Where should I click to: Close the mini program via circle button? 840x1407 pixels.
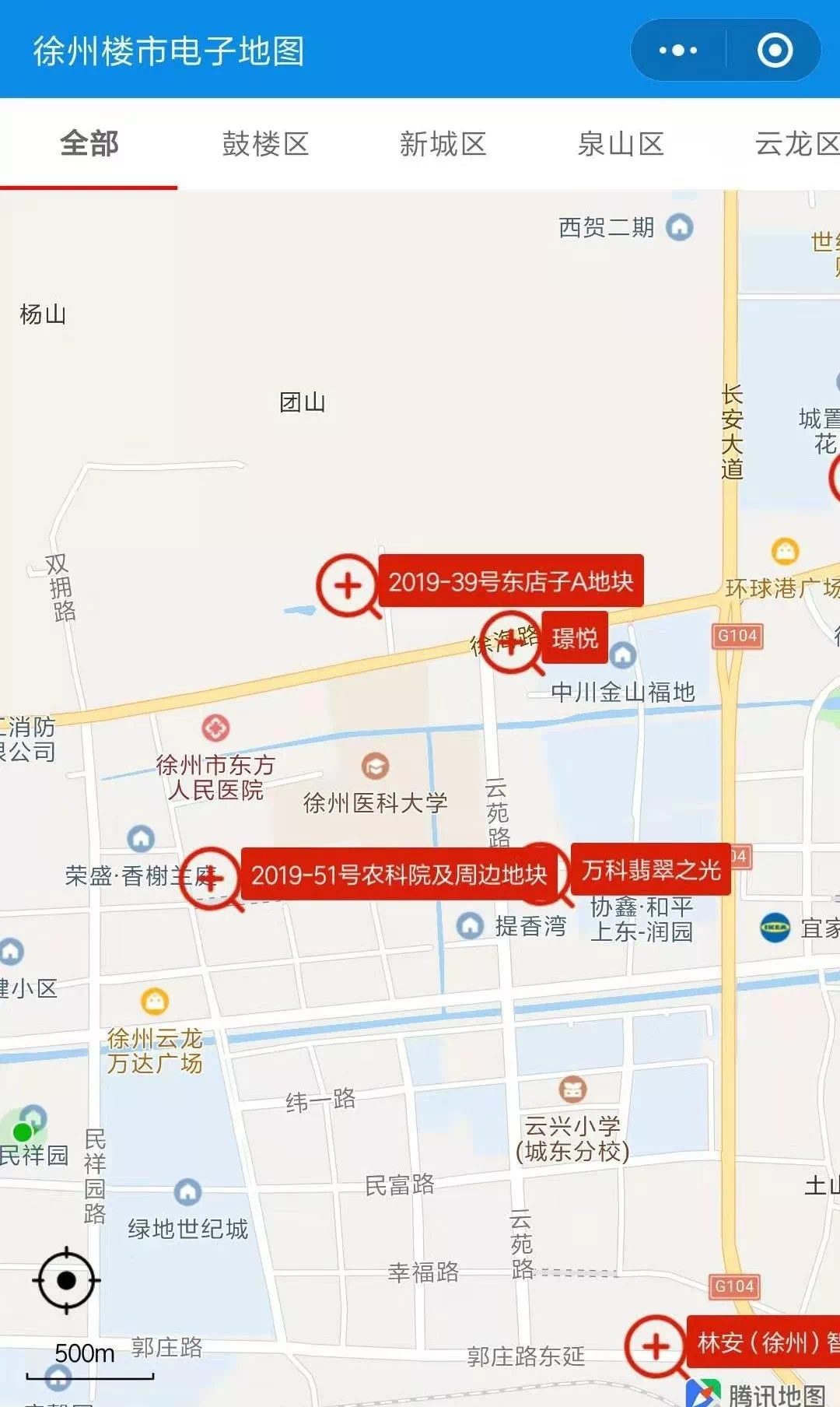[x=775, y=51]
